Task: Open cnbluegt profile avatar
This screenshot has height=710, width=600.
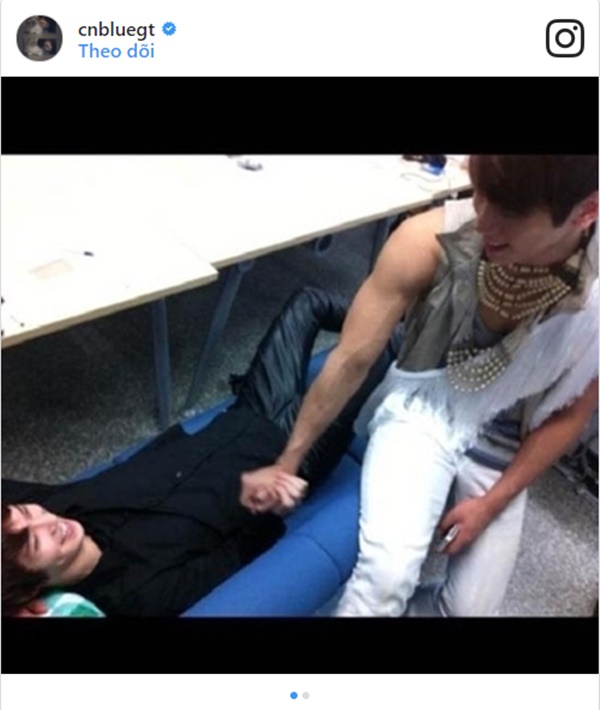Action: coord(40,39)
